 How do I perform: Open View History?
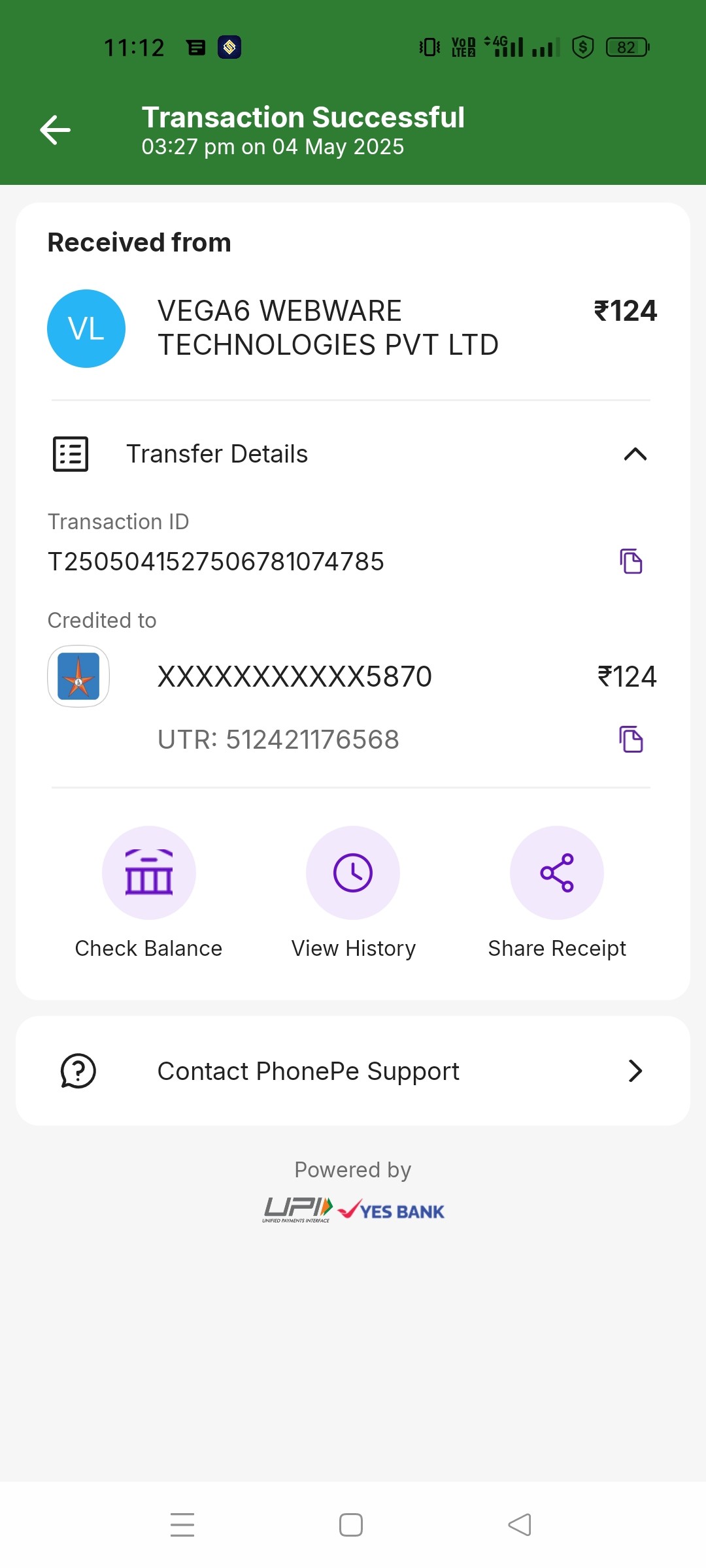tap(353, 874)
